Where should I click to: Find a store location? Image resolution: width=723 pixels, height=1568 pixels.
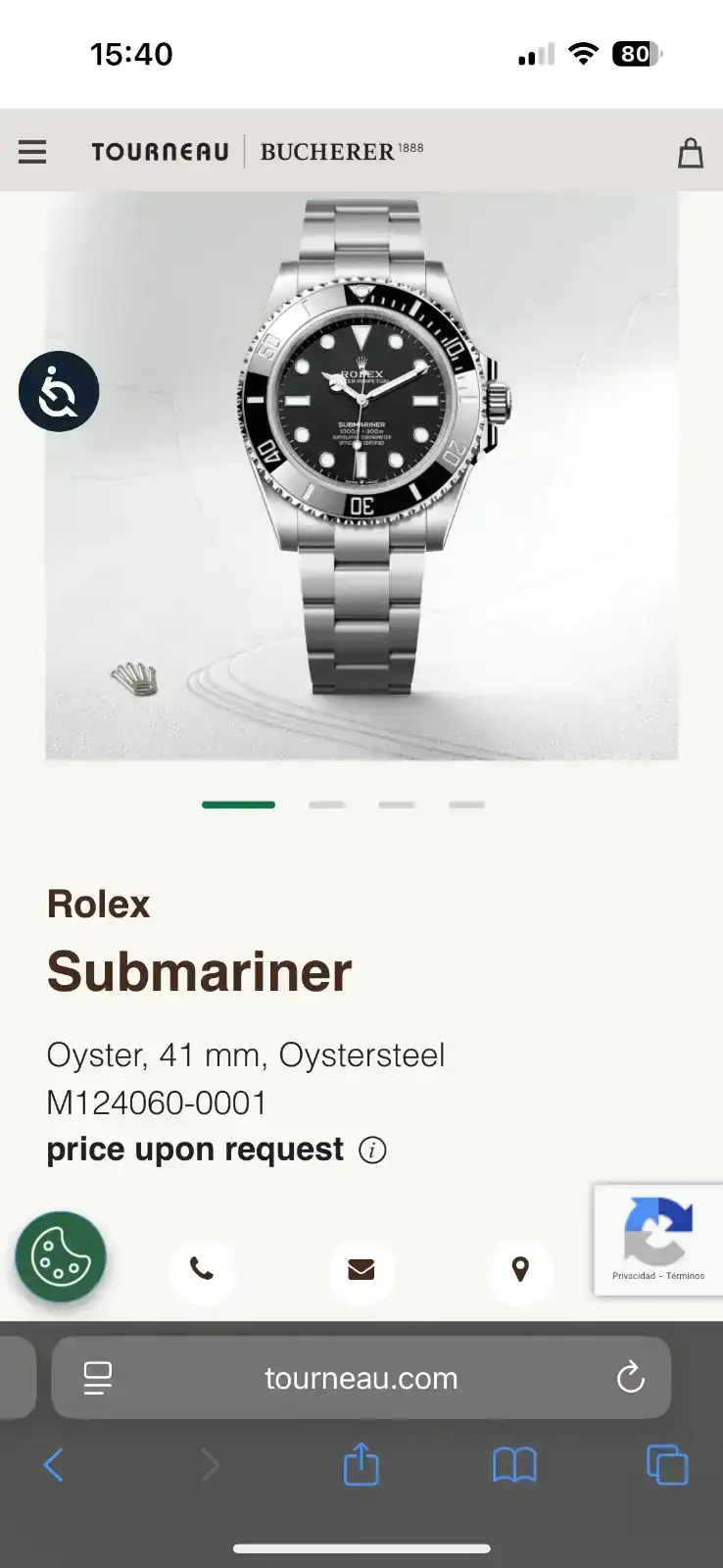520,1269
